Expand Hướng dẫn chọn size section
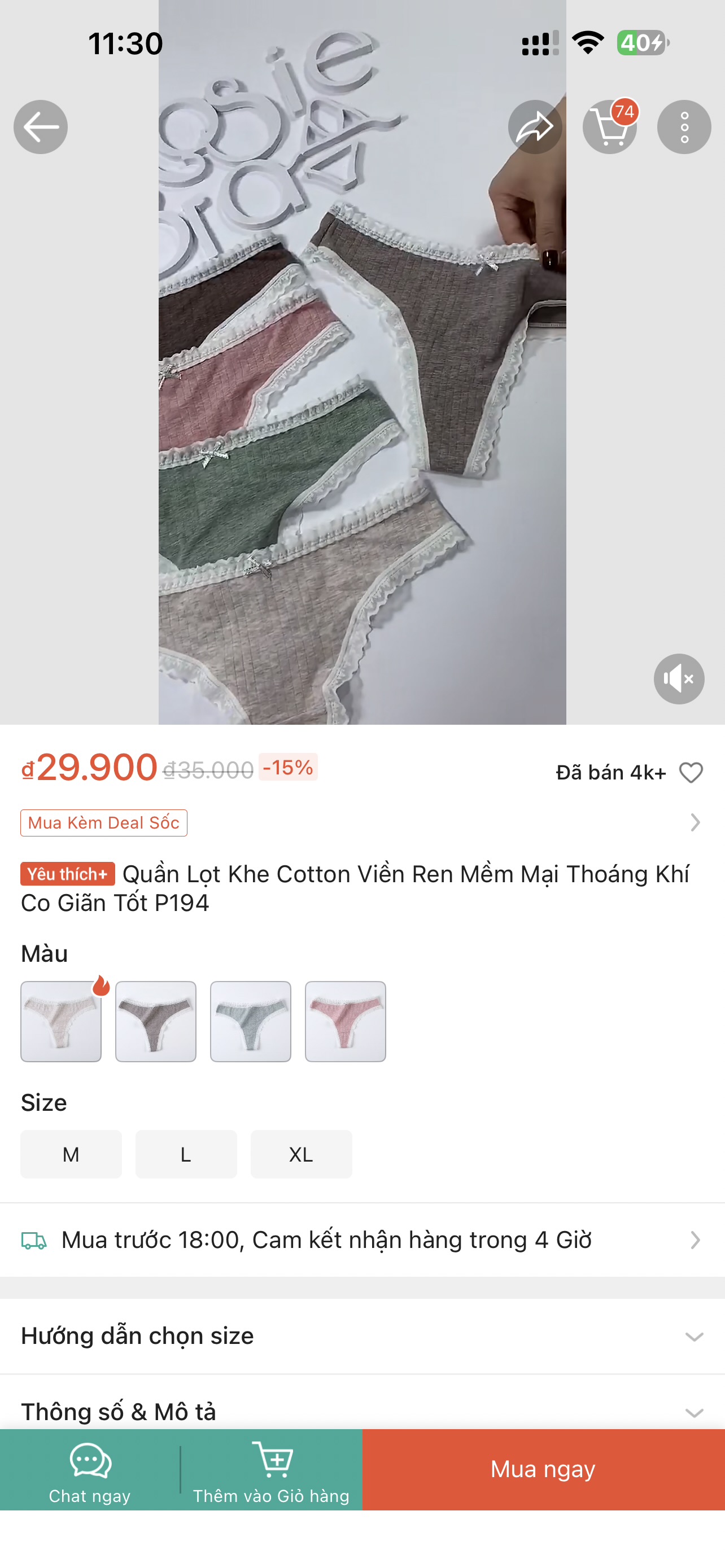The width and height of the screenshot is (725, 1568). 361,1336
